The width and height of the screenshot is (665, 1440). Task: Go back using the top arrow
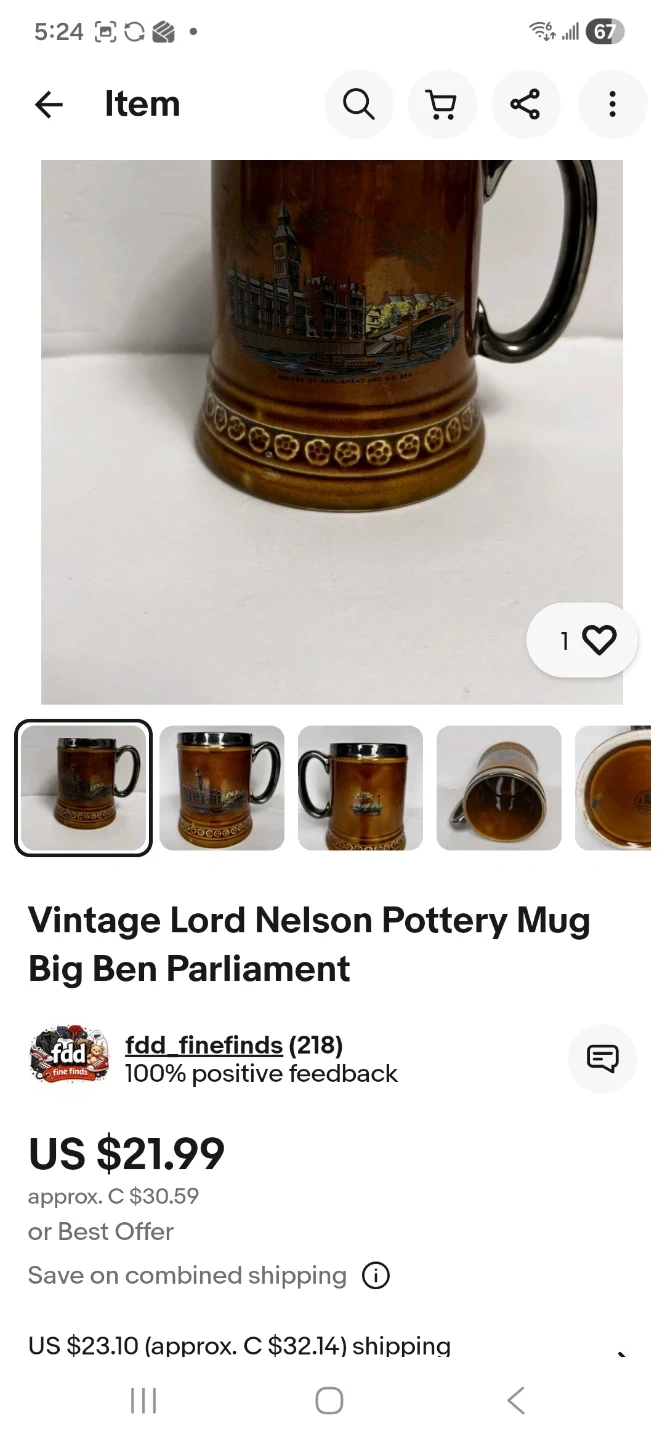(x=48, y=104)
